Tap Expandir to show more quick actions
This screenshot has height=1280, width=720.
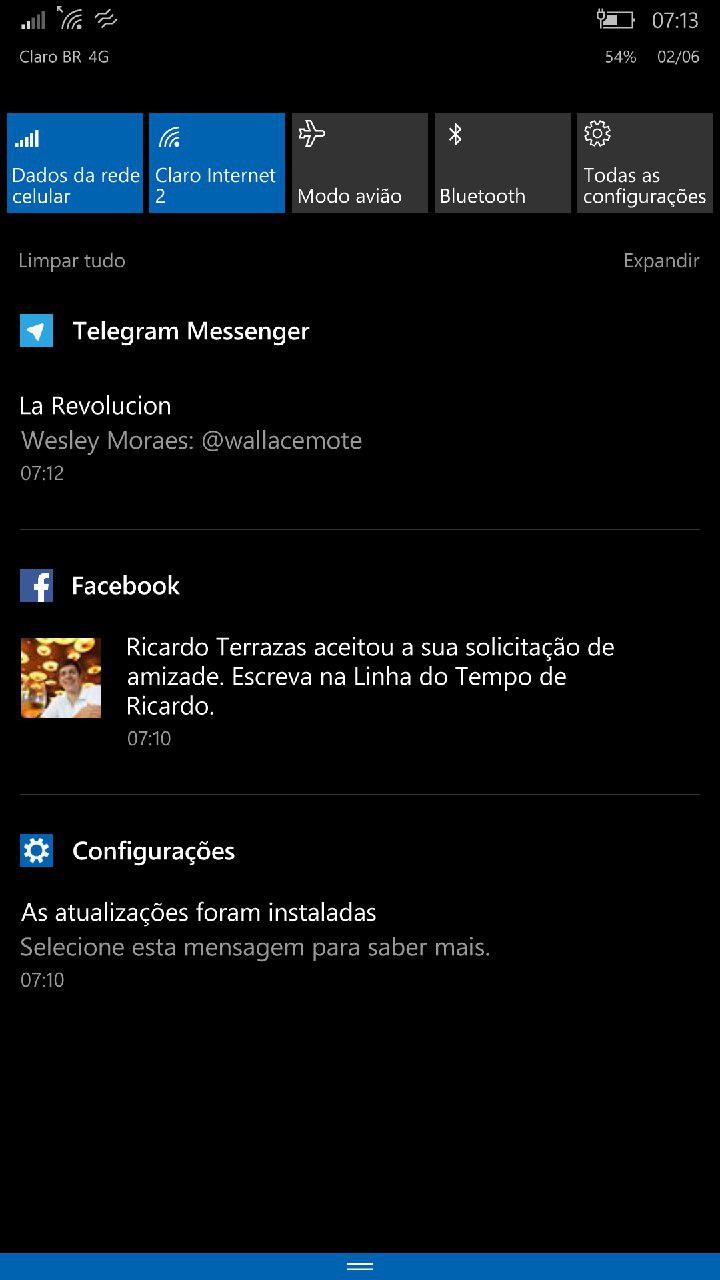click(x=661, y=261)
